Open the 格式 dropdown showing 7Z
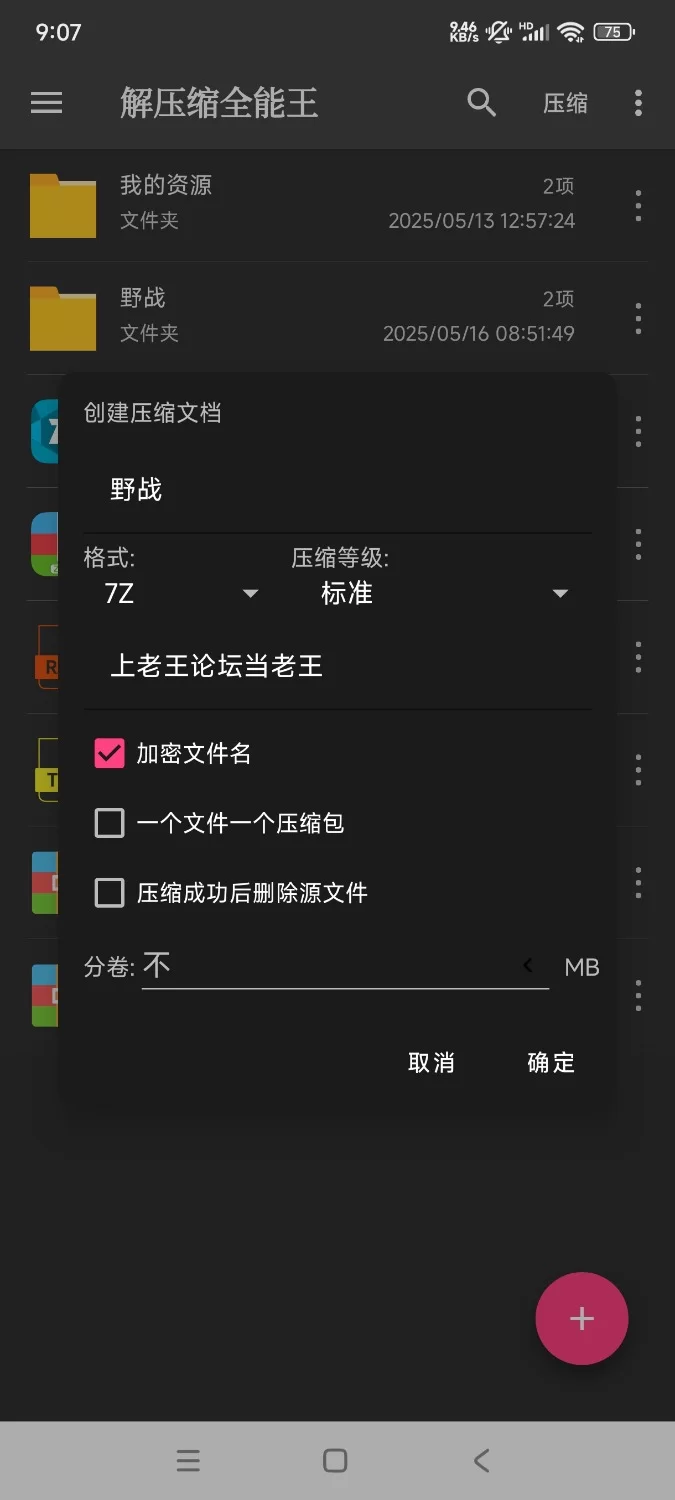This screenshot has width=675, height=1500. click(180, 594)
